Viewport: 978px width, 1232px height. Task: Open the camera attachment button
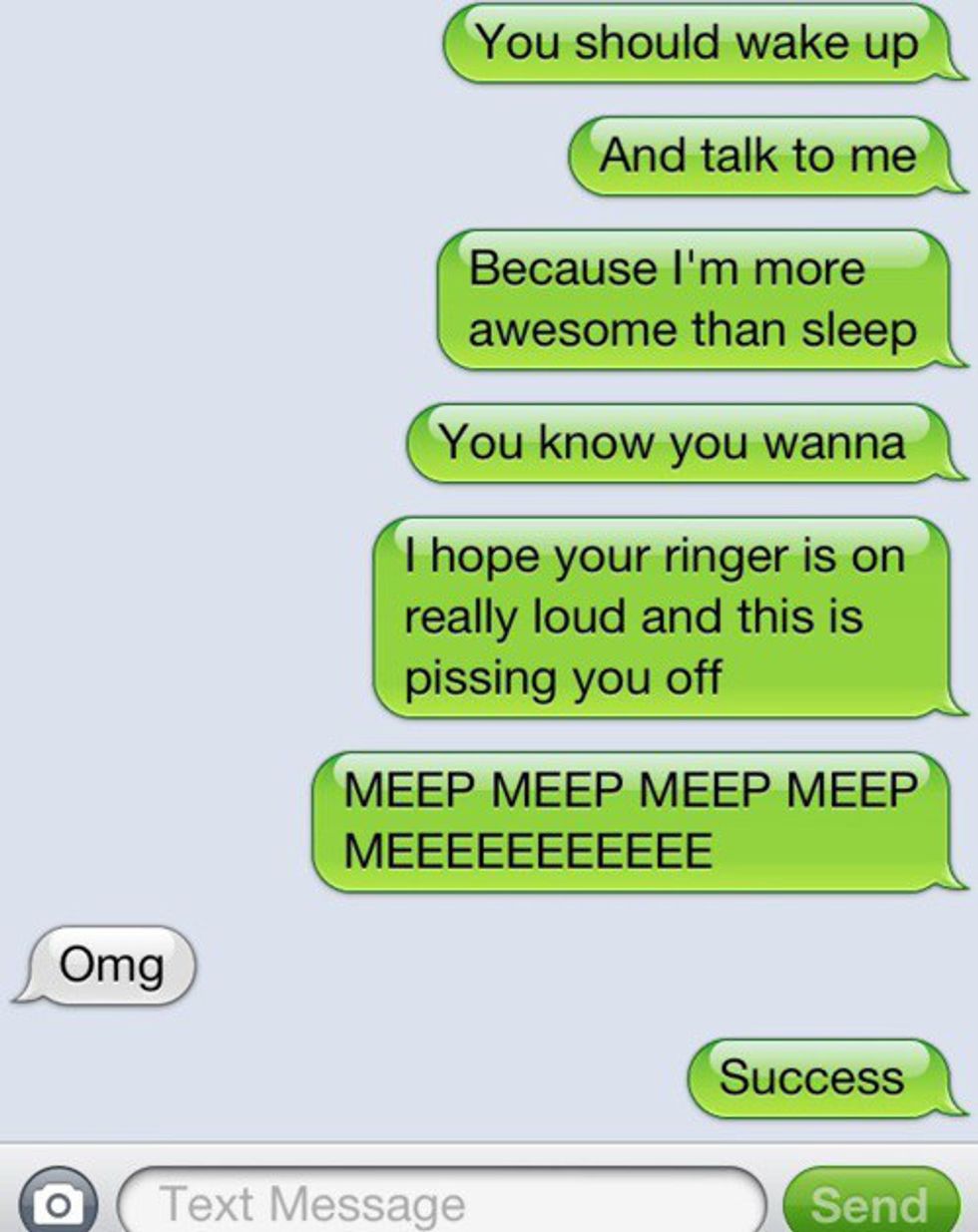59,1203
